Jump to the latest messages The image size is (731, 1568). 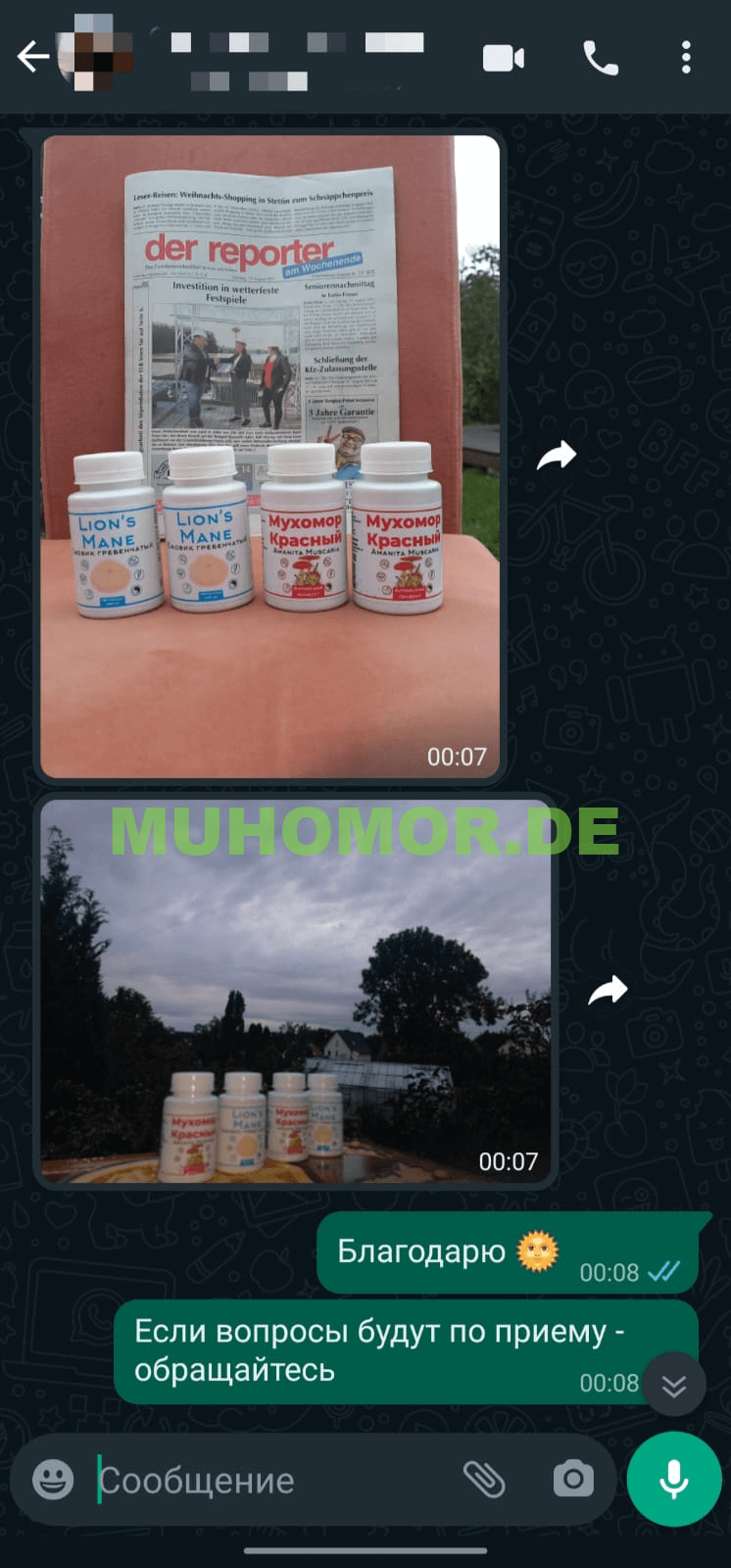pyautogui.click(x=673, y=1385)
